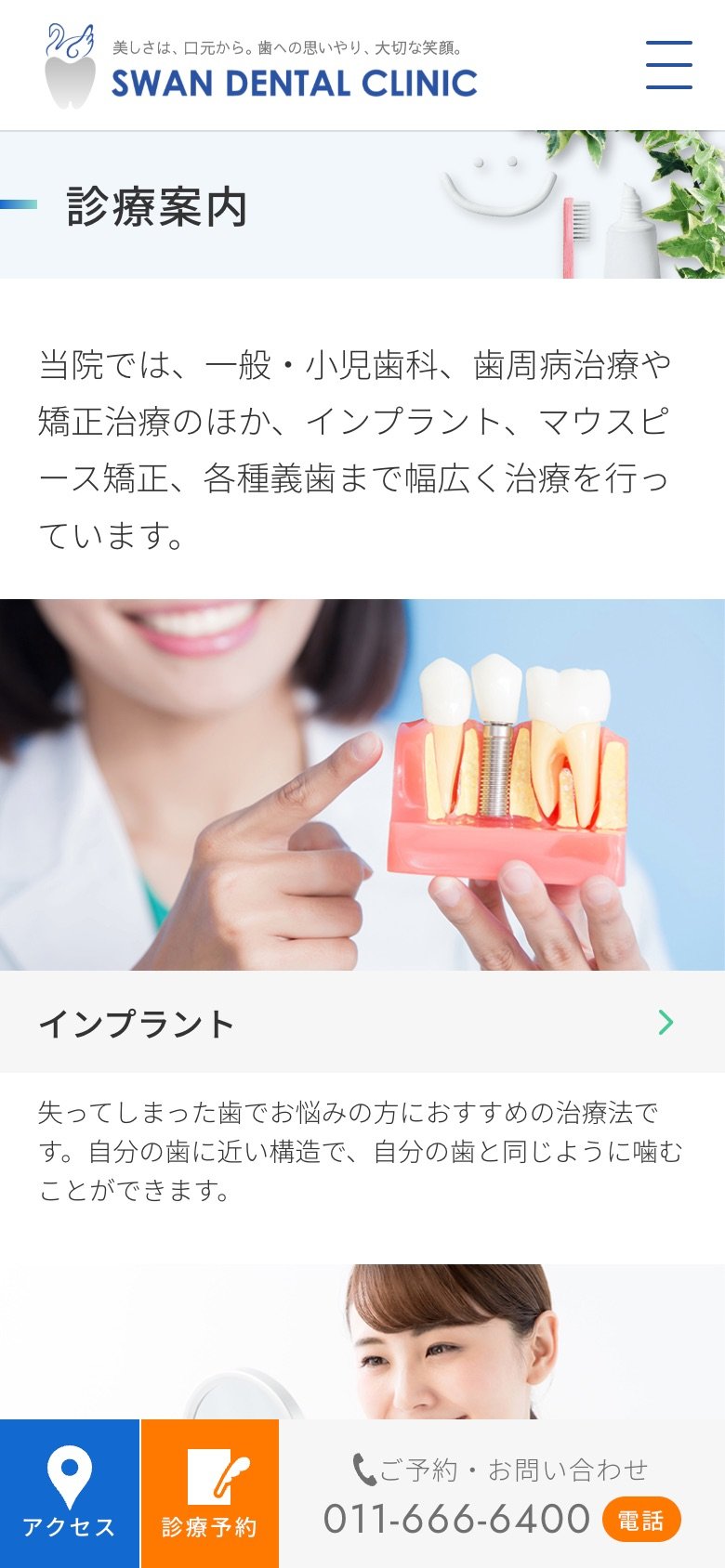
Task: Open the インプラント treatment page
Action: point(362,1023)
